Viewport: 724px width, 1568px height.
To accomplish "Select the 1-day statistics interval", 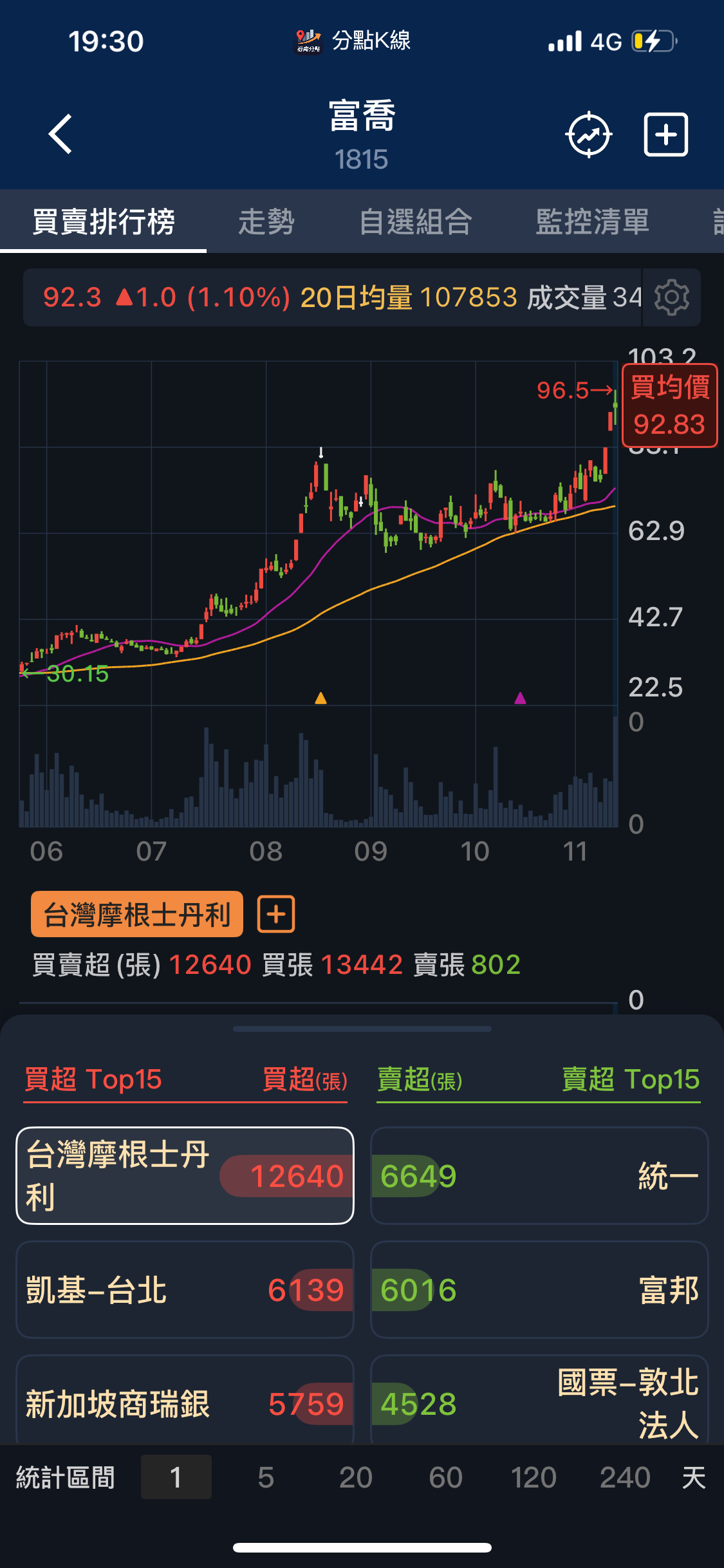I will click(176, 1477).
